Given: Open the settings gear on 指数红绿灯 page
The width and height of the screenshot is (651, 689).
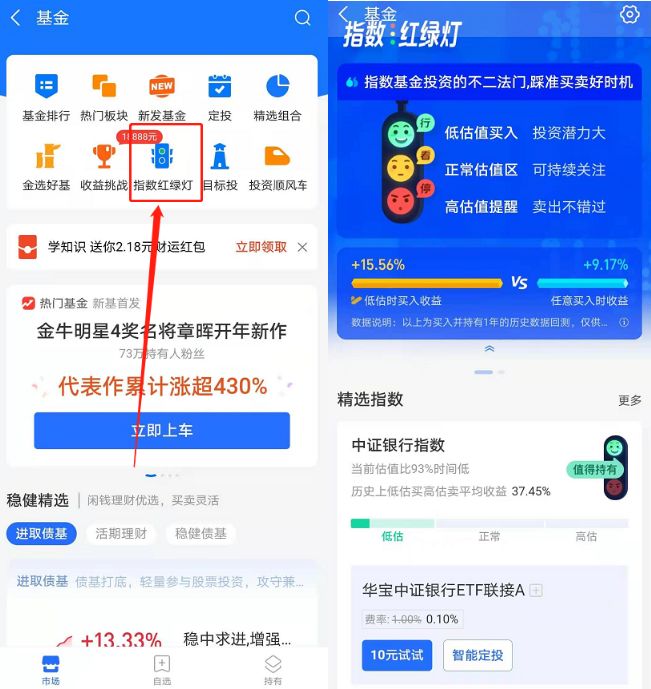Looking at the screenshot, I should pyautogui.click(x=629, y=14).
